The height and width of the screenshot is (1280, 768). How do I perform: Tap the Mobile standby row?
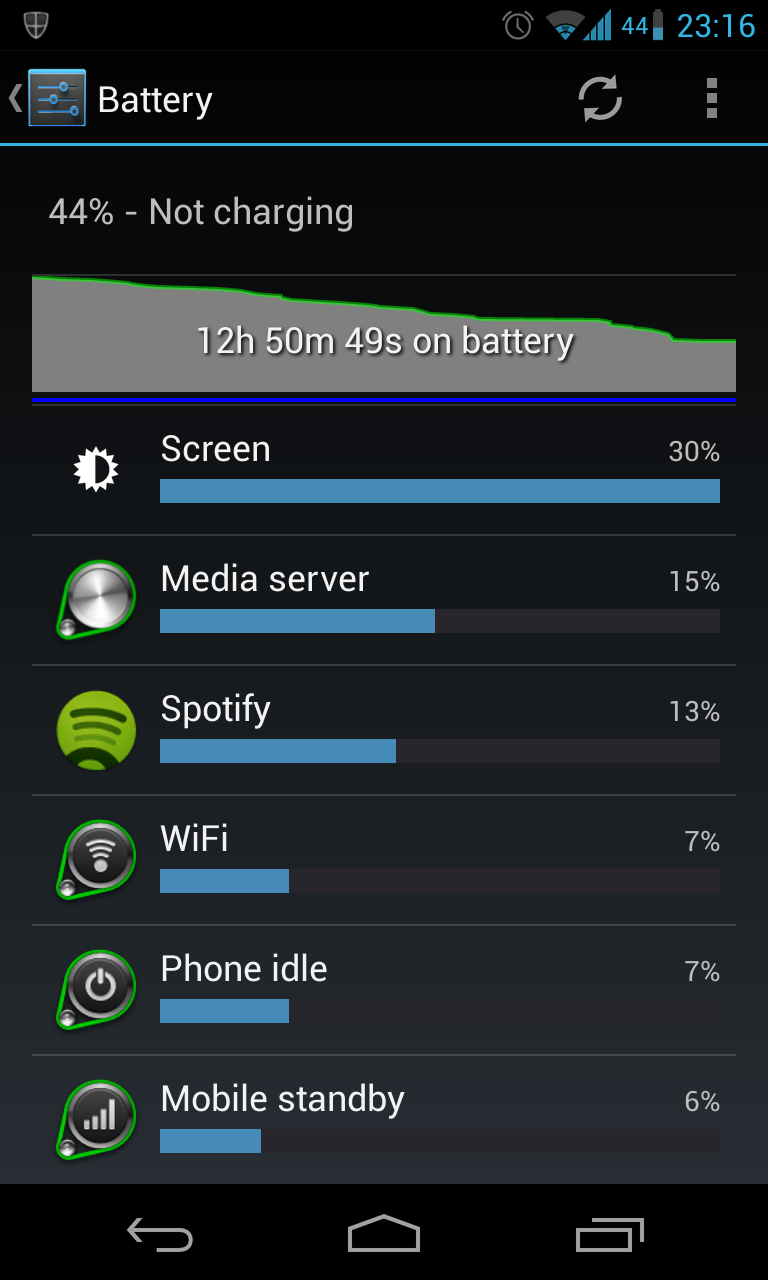coord(384,1120)
